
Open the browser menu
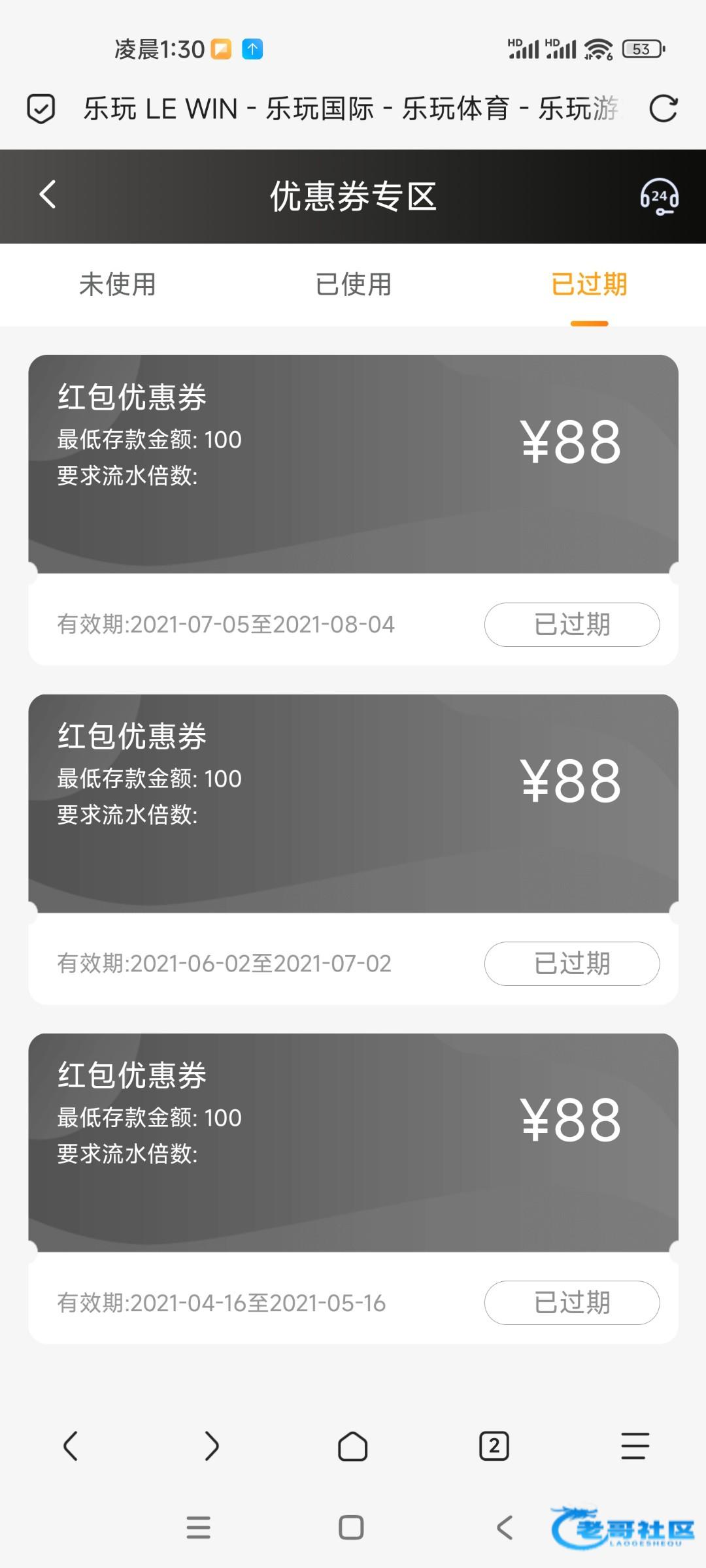pyautogui.click(x=635, y=1446)
